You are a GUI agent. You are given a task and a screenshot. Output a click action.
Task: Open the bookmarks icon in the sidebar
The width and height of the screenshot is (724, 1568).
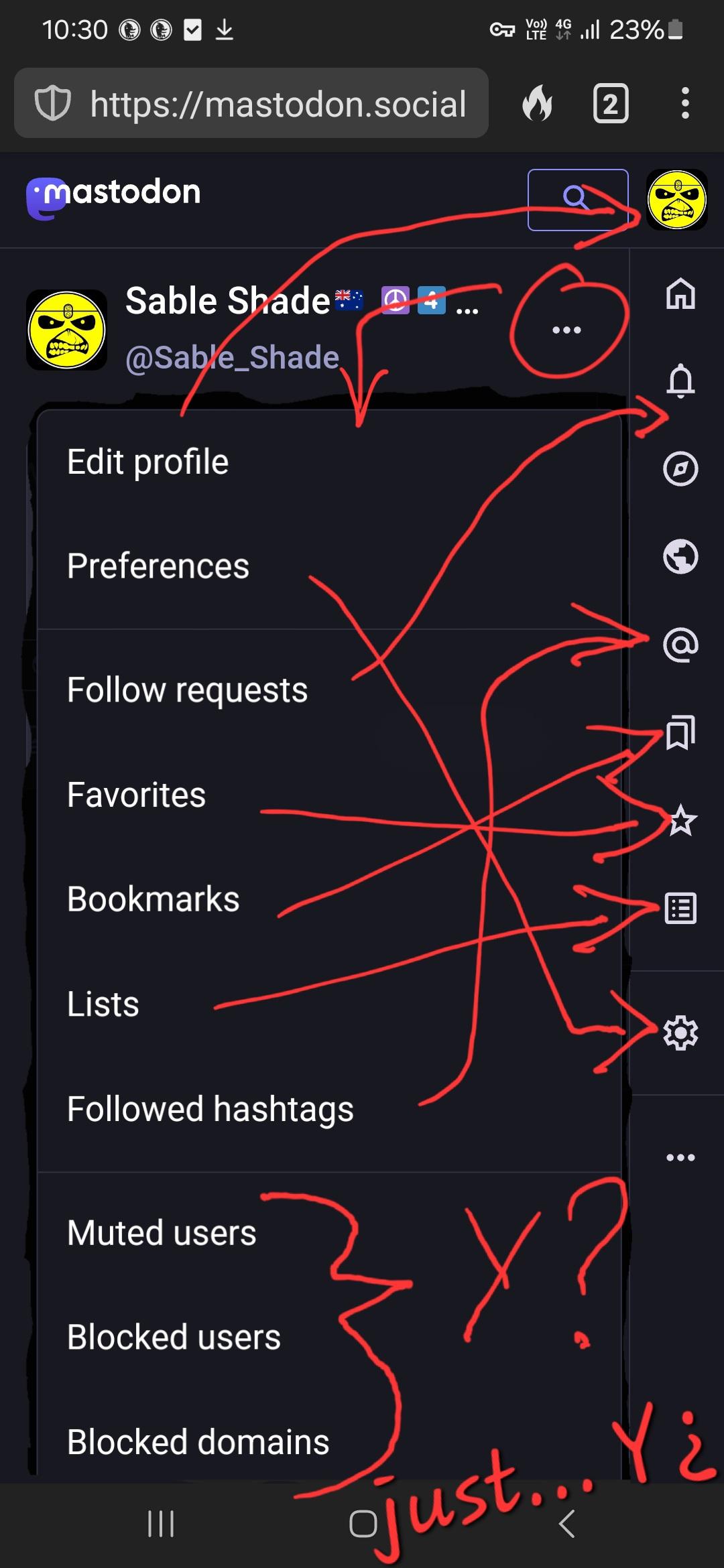680,732
